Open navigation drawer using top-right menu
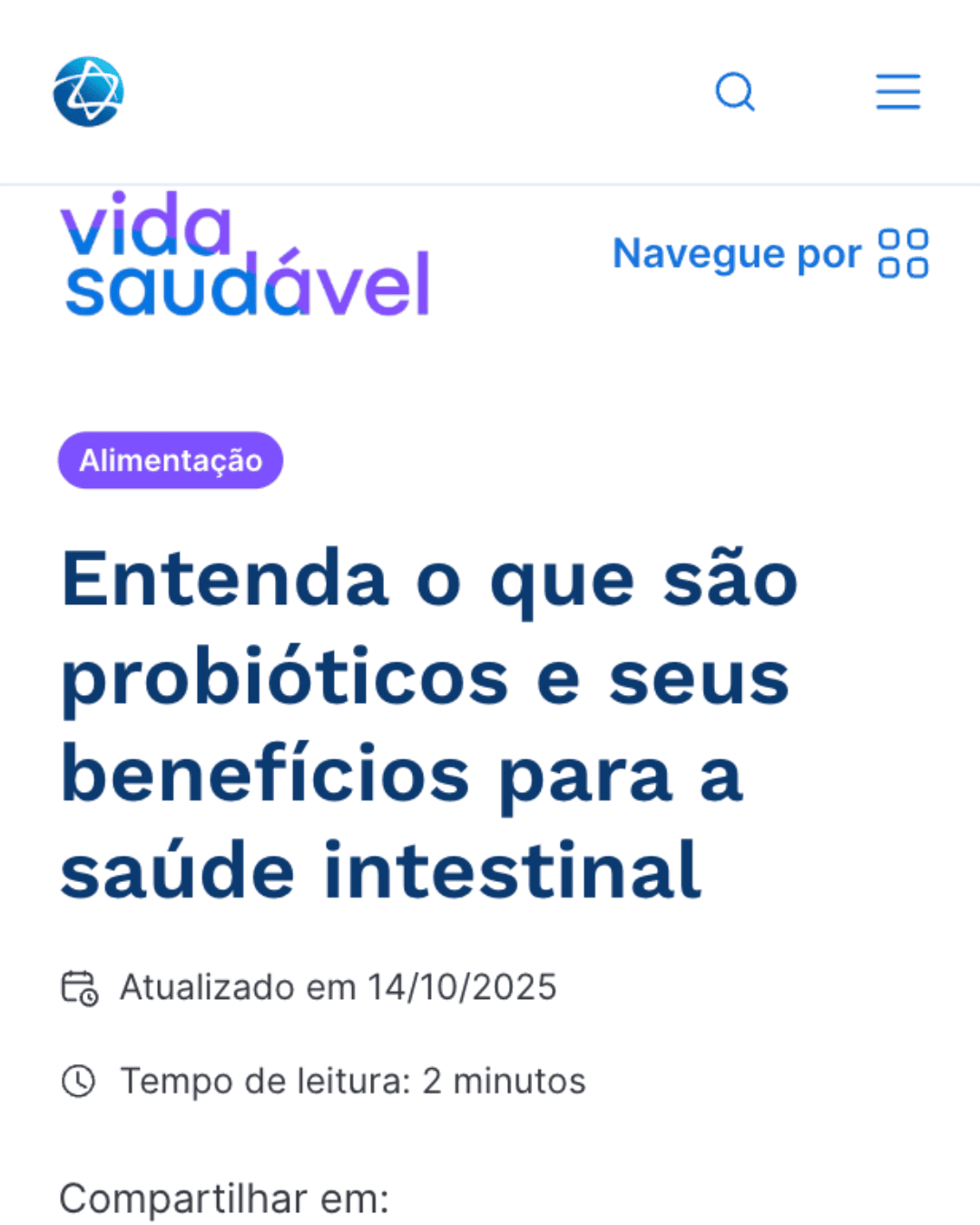 (x=897, y=92)
